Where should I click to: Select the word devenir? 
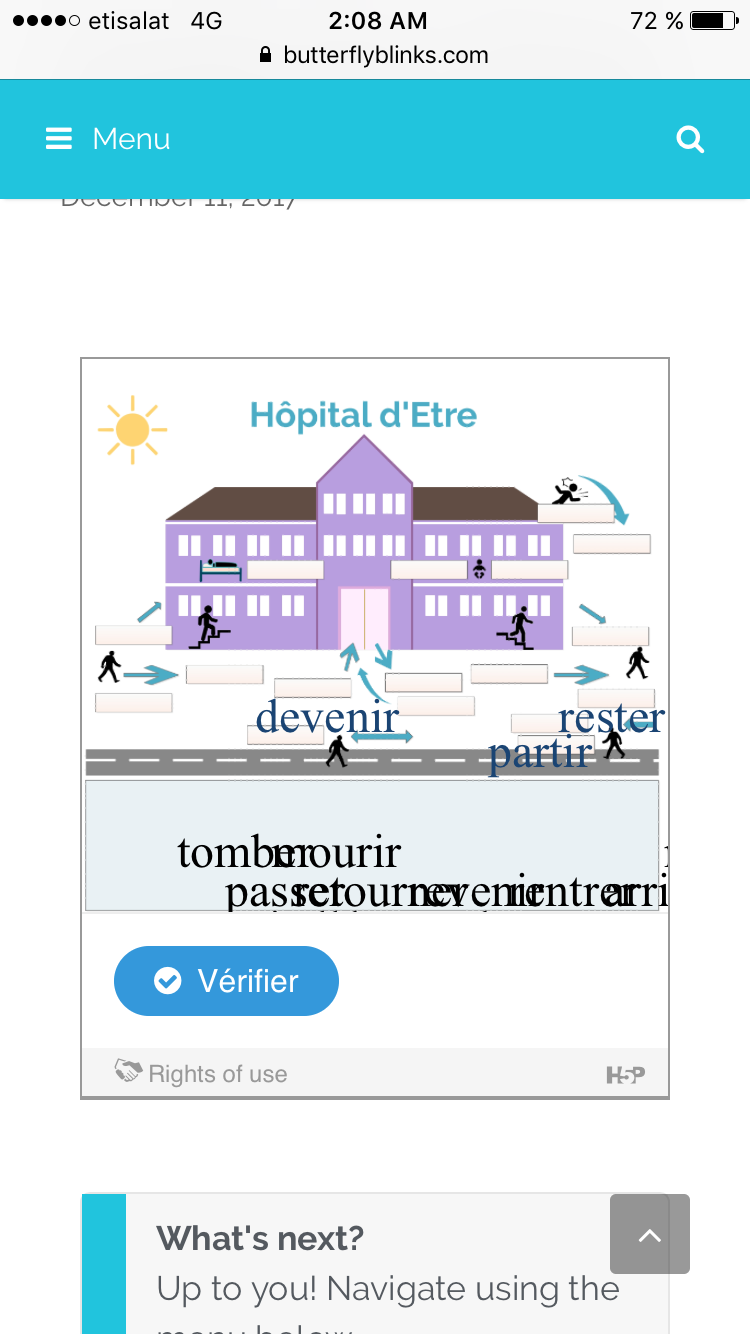click(x=327, y=717)
